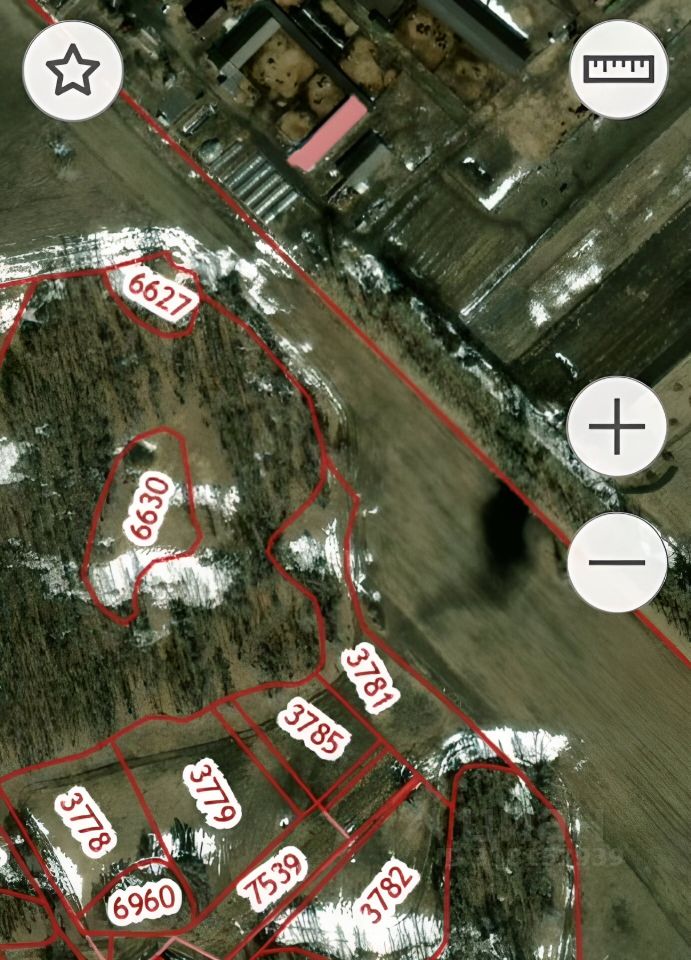Add this location to favorites with the star
The image size is (691, 960).
pyautogui.click(x=73, y=72)
